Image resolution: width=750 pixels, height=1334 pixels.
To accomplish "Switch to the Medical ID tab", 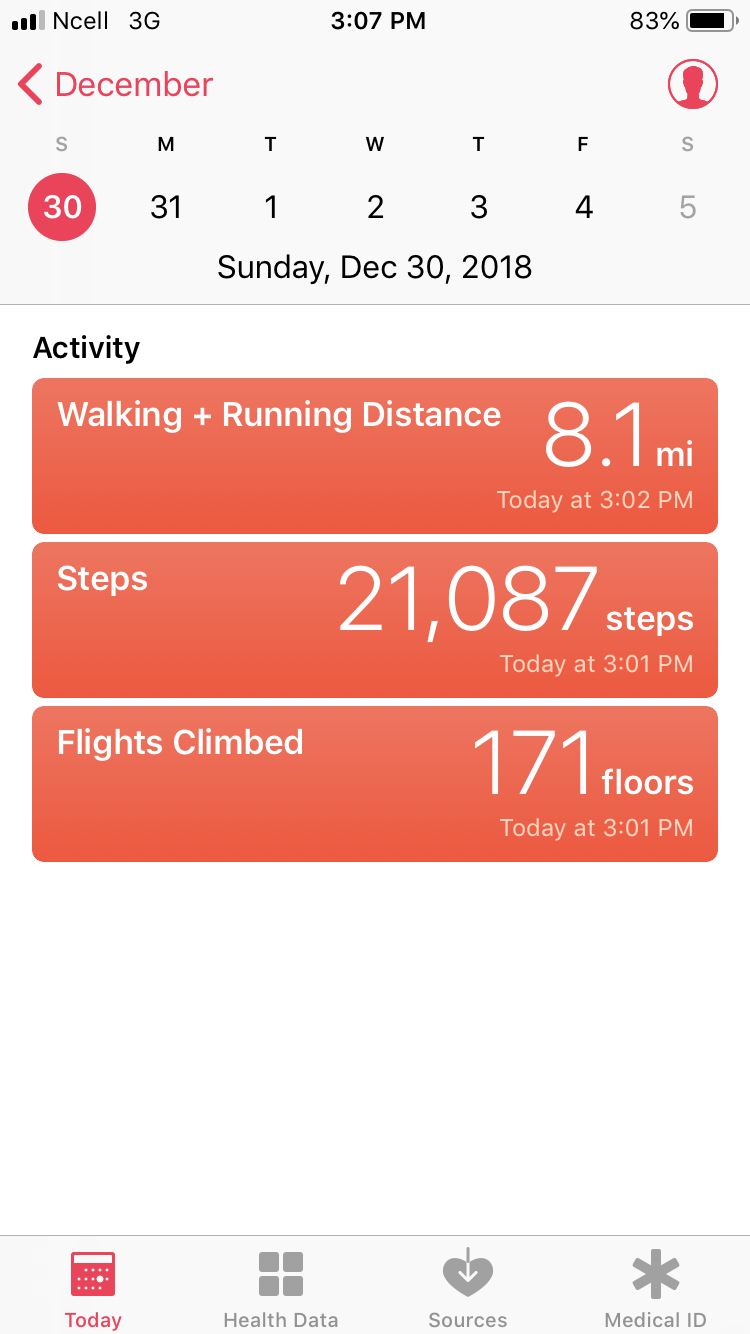I will coord(655,1288).
